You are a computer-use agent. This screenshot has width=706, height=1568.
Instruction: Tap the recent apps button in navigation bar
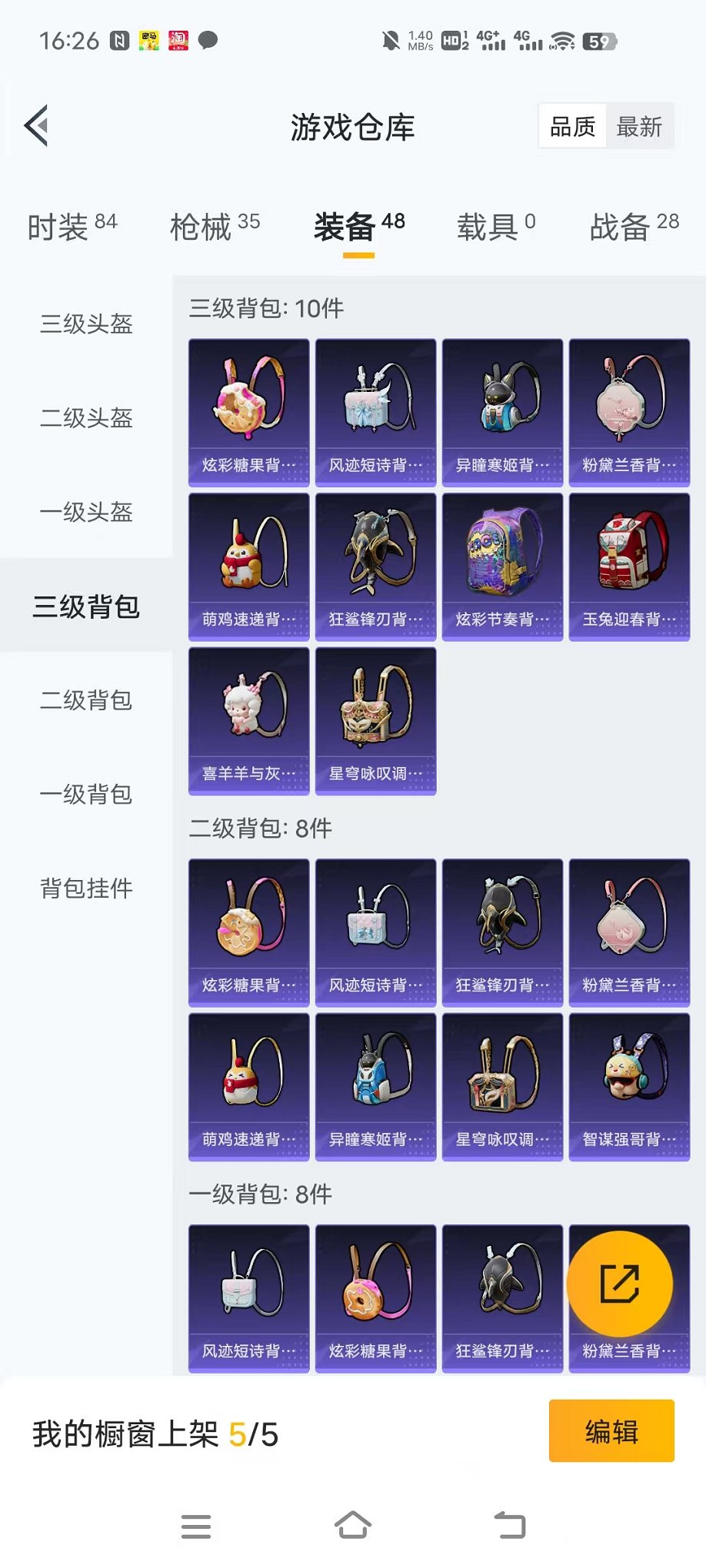click(x=196, y=1526)
